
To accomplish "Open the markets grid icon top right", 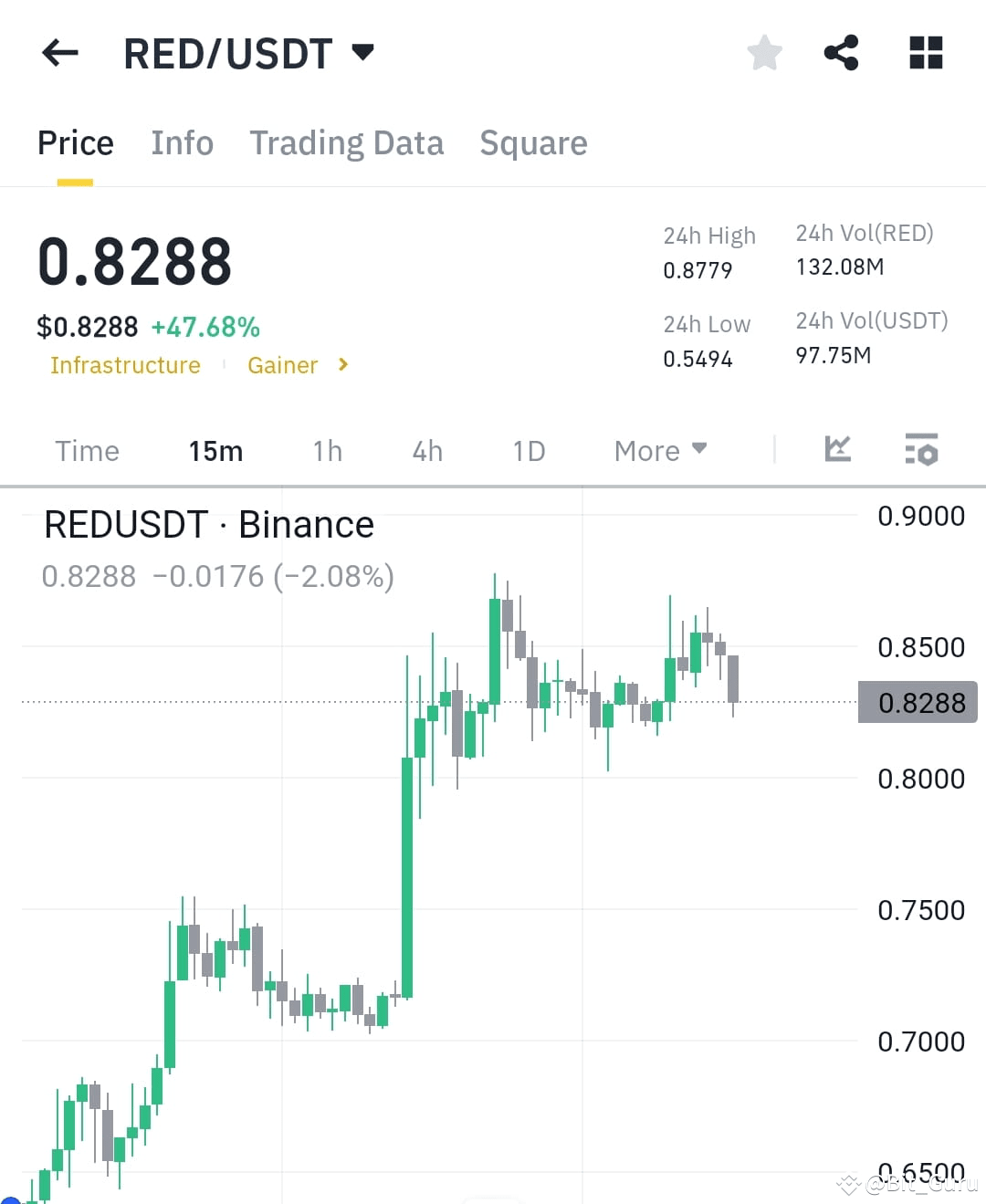I will click(925, 52).
